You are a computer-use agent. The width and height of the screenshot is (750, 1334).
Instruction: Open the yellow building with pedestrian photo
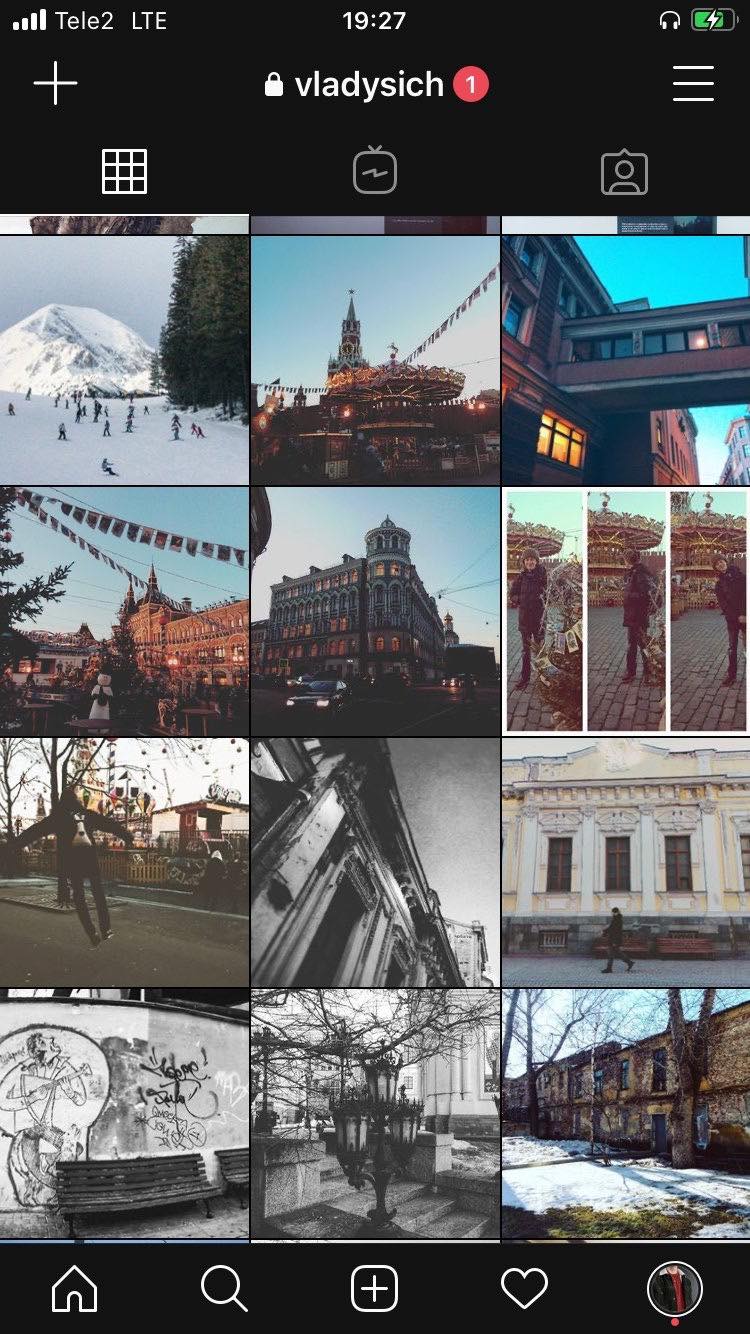(626, 862)
